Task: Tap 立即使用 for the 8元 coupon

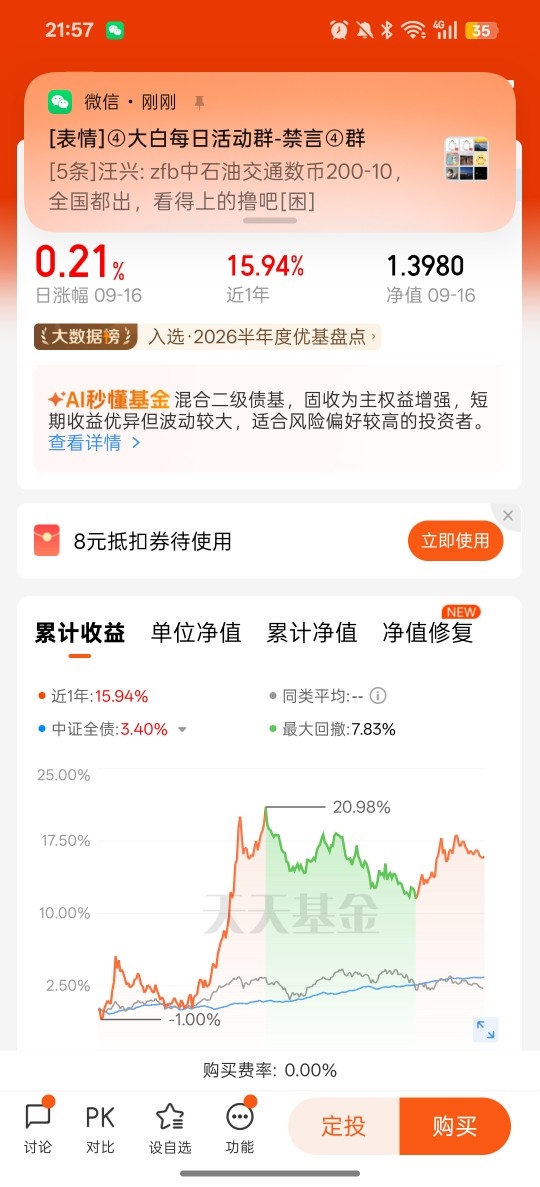Action: (x=455, y=541)
